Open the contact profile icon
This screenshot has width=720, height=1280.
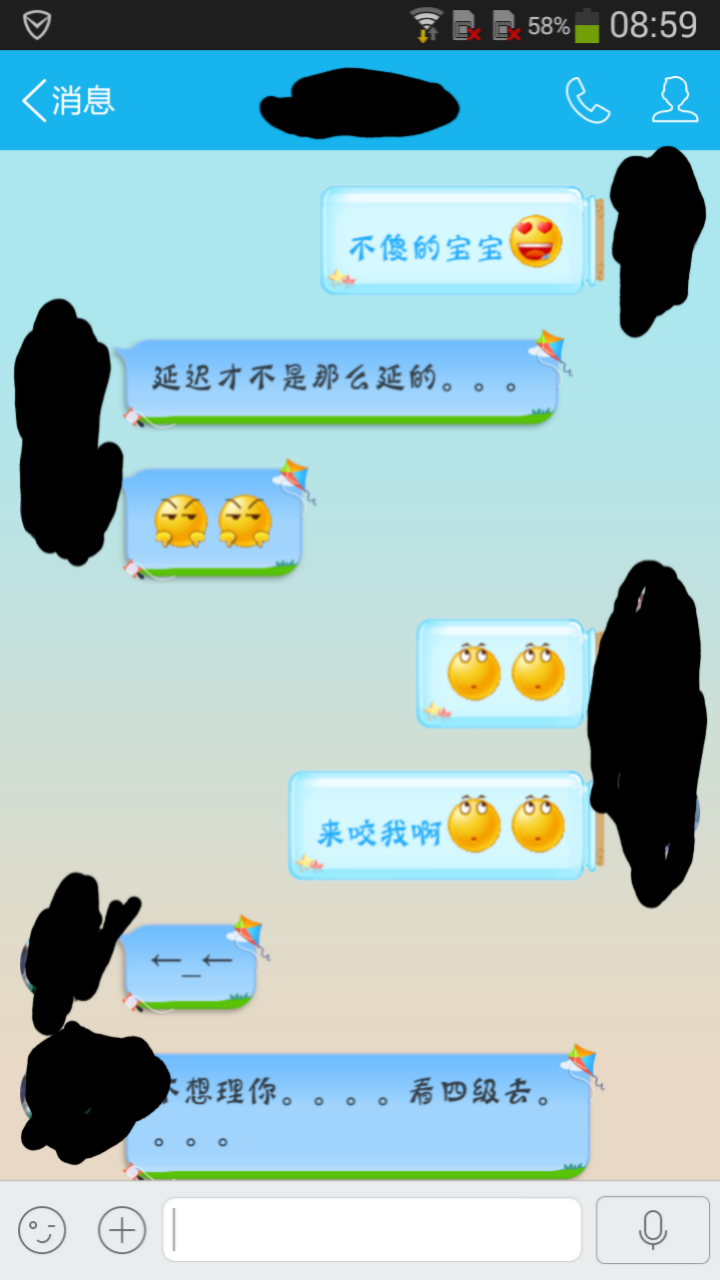tap(675, 100)
